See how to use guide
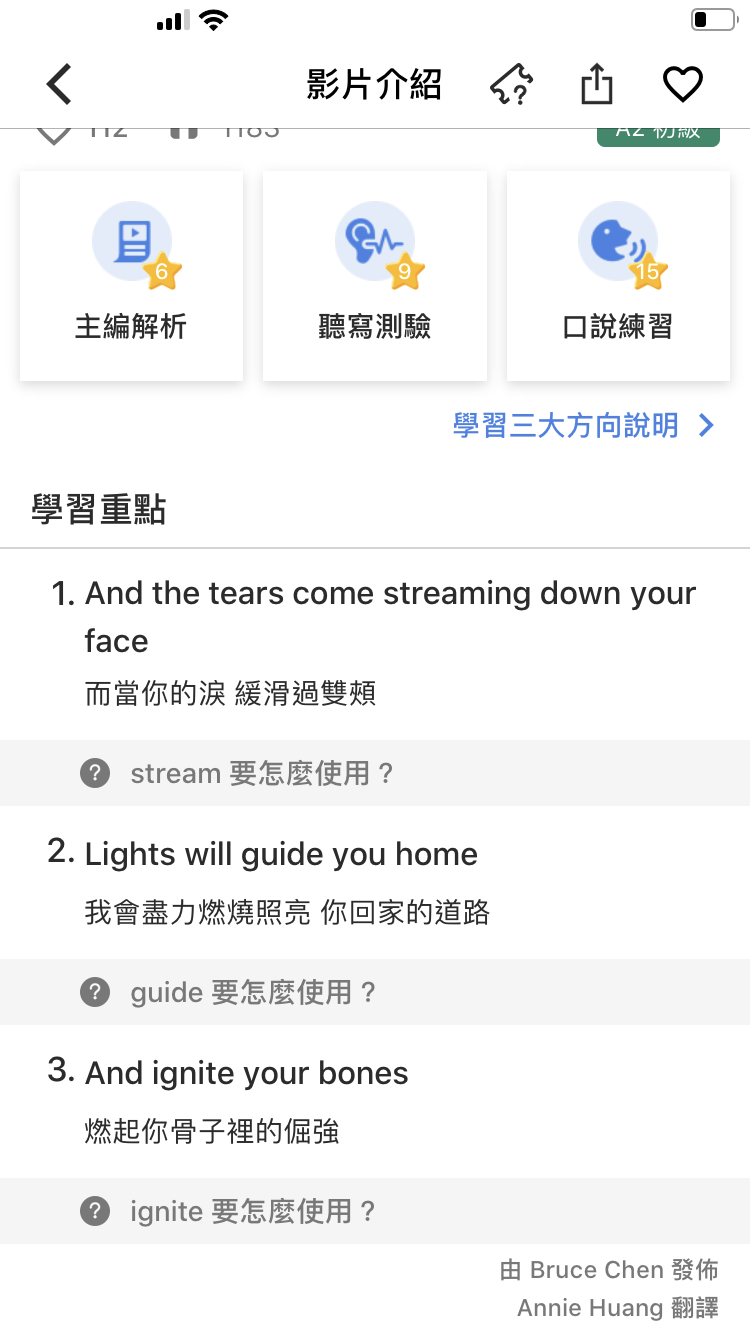 [375, 992]
